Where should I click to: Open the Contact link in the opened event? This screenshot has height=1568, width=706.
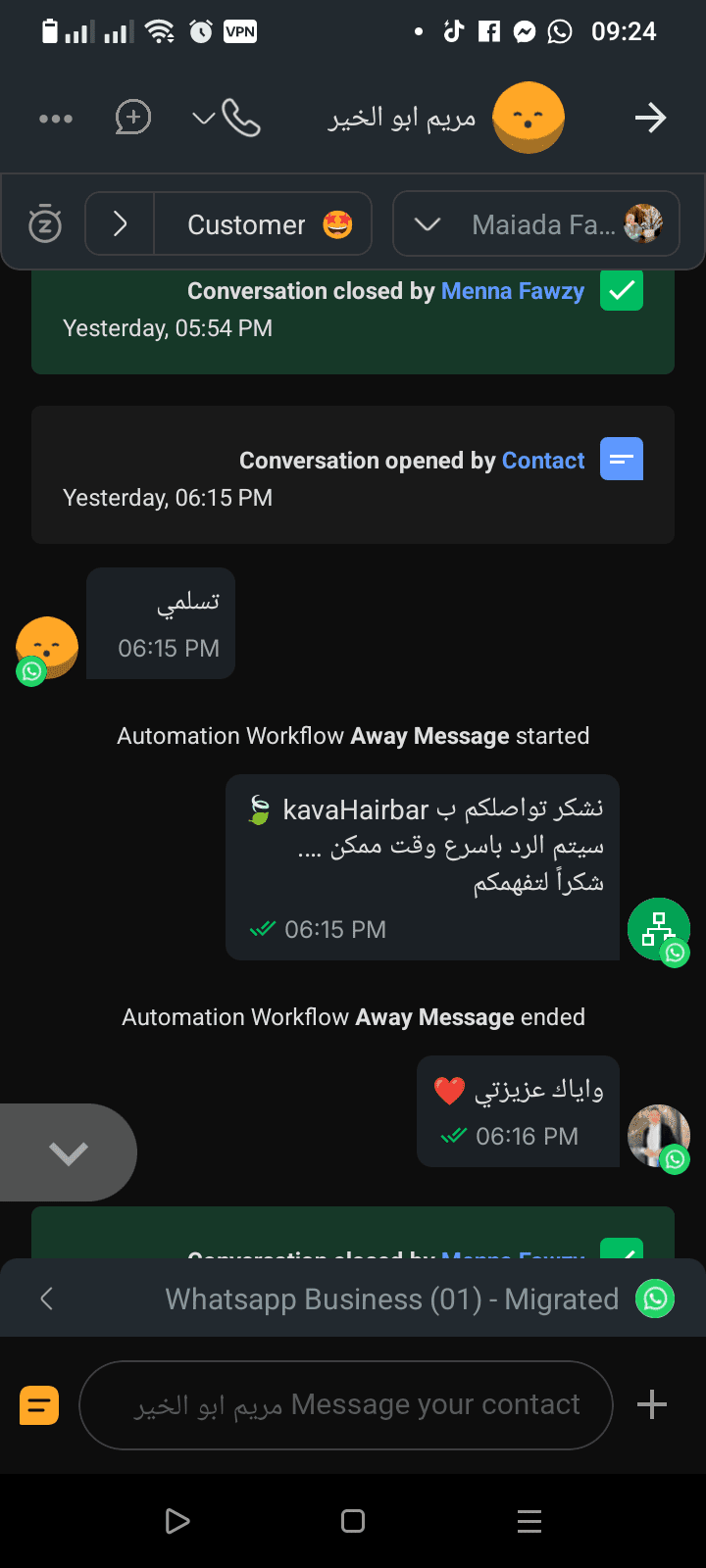coord(542,461)
